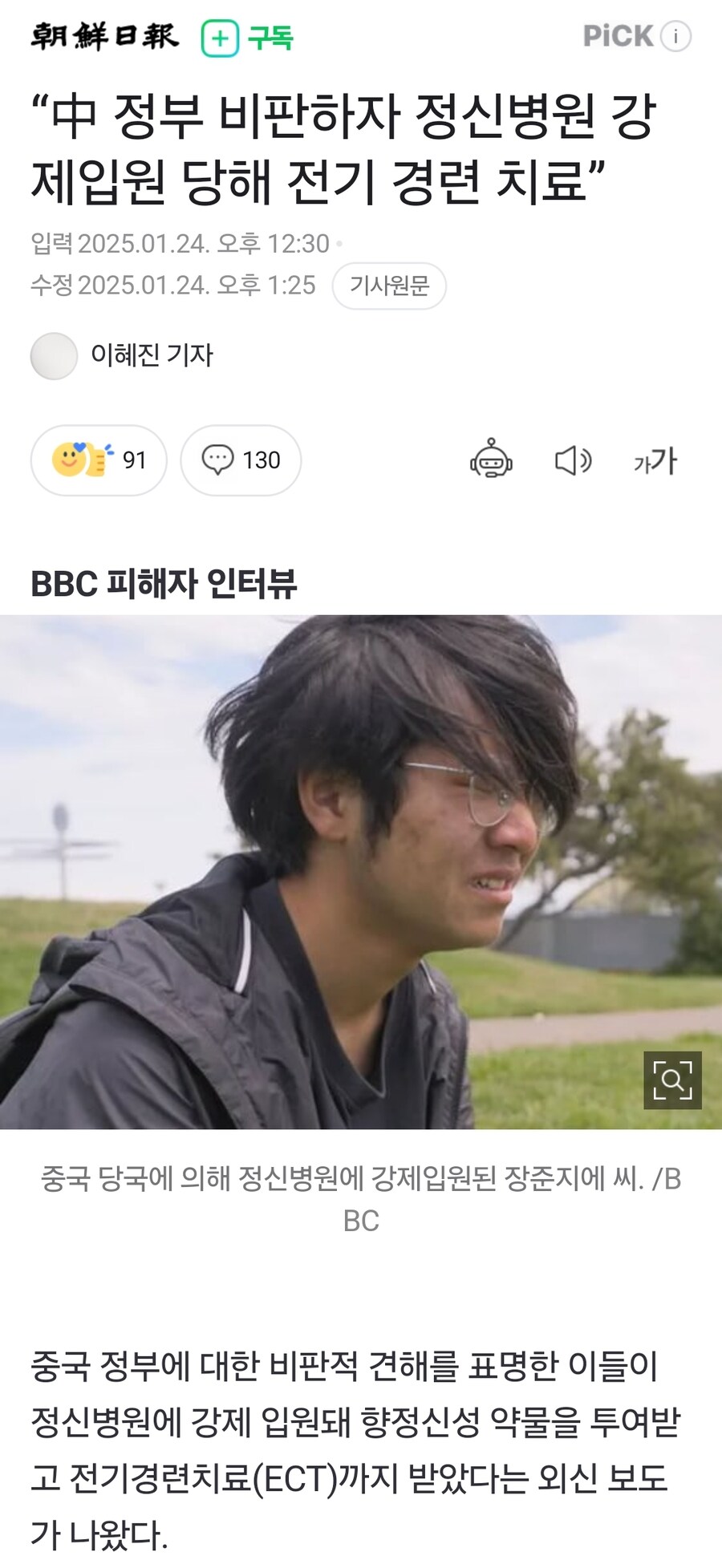Open the 기사원문 original article
Screen dimensions: 722x1568
click(x=390, y=286)
